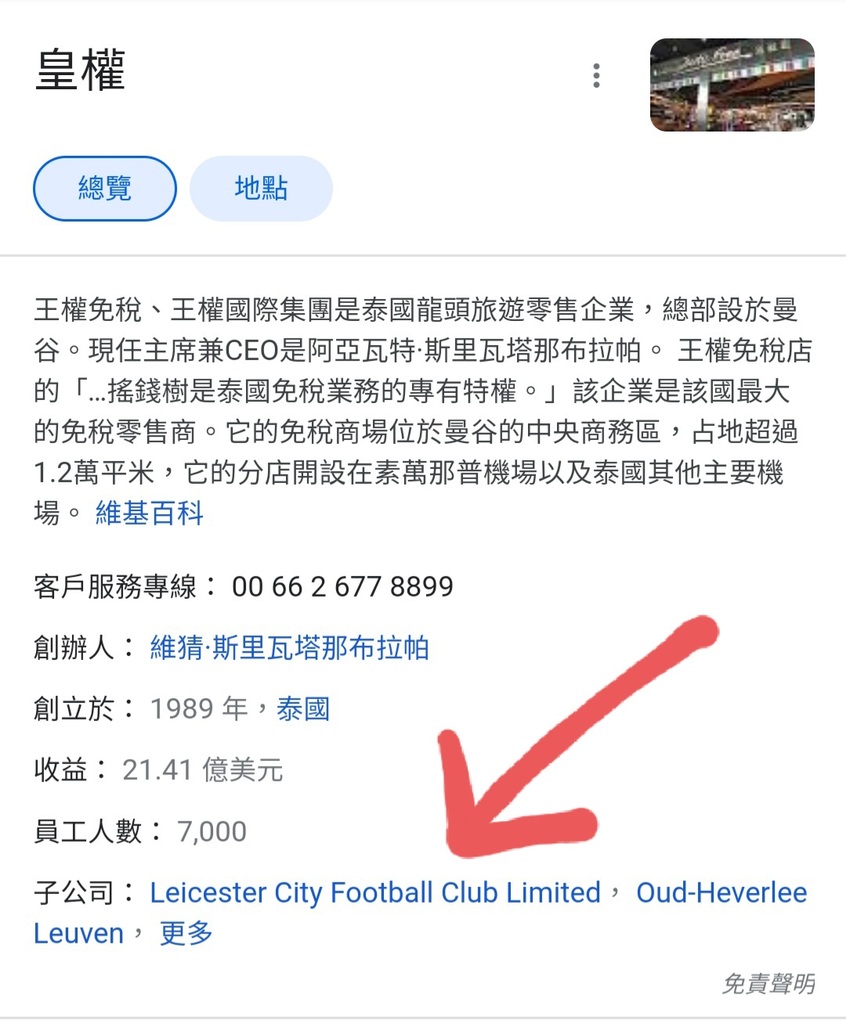Open the overflow menu beside 皇權
Screen dimensions: 846x1024
[x=596, y=75]
